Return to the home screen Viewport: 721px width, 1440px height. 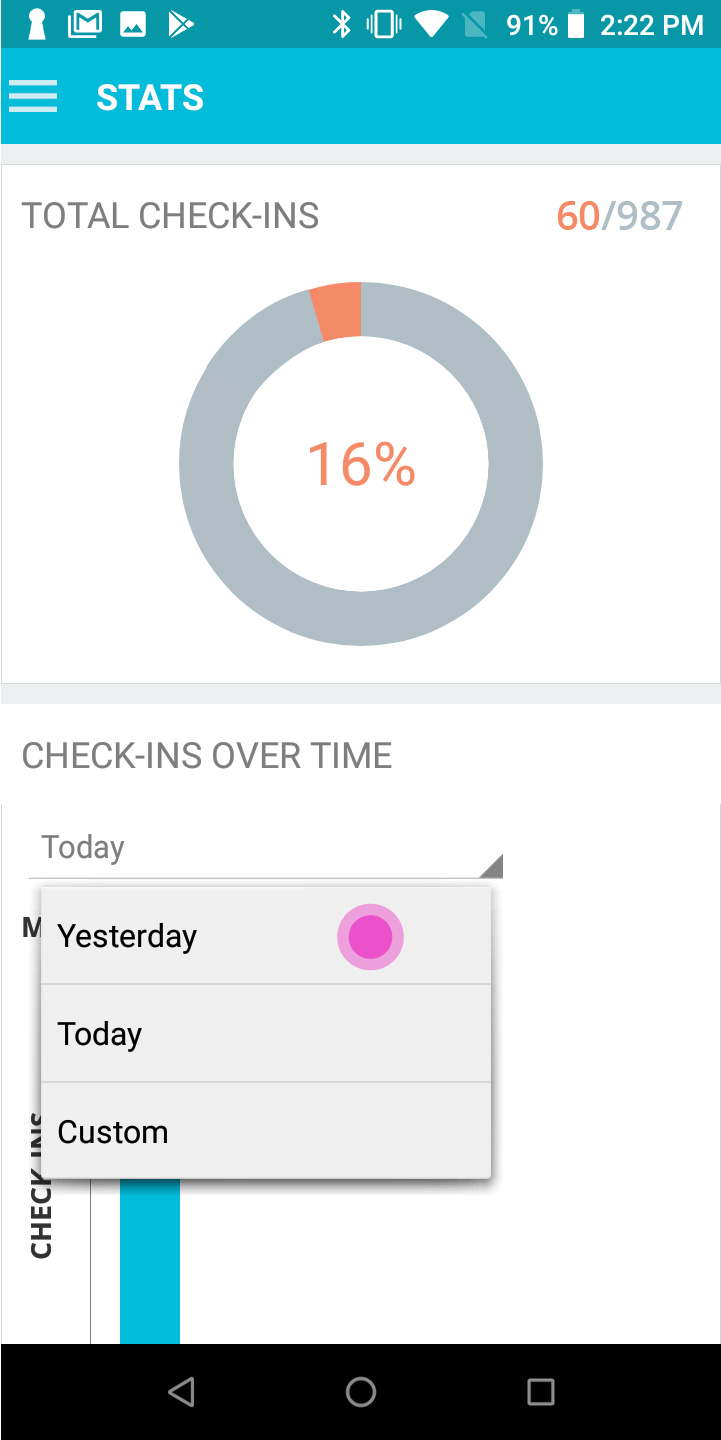361,1391
